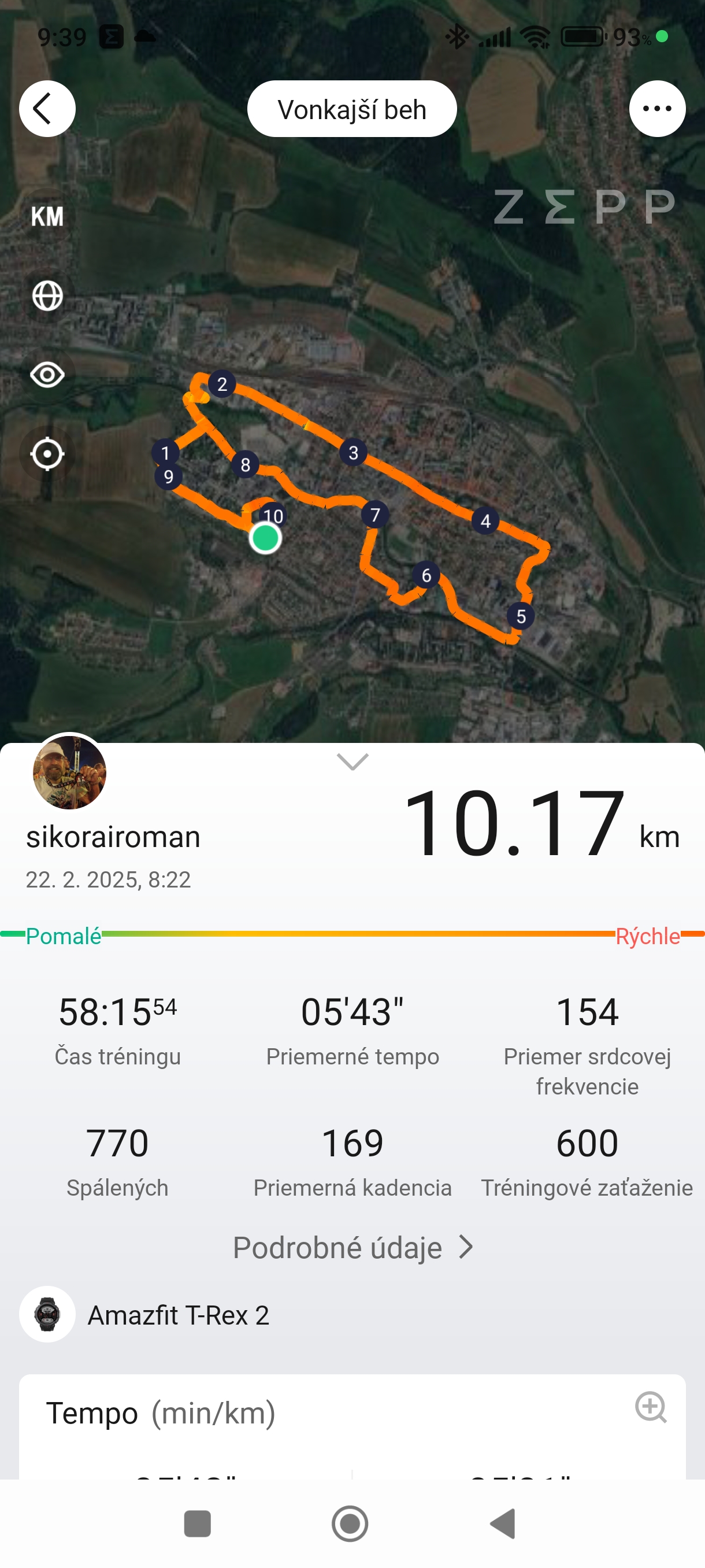Tap the system home button

coord(350,1523)
